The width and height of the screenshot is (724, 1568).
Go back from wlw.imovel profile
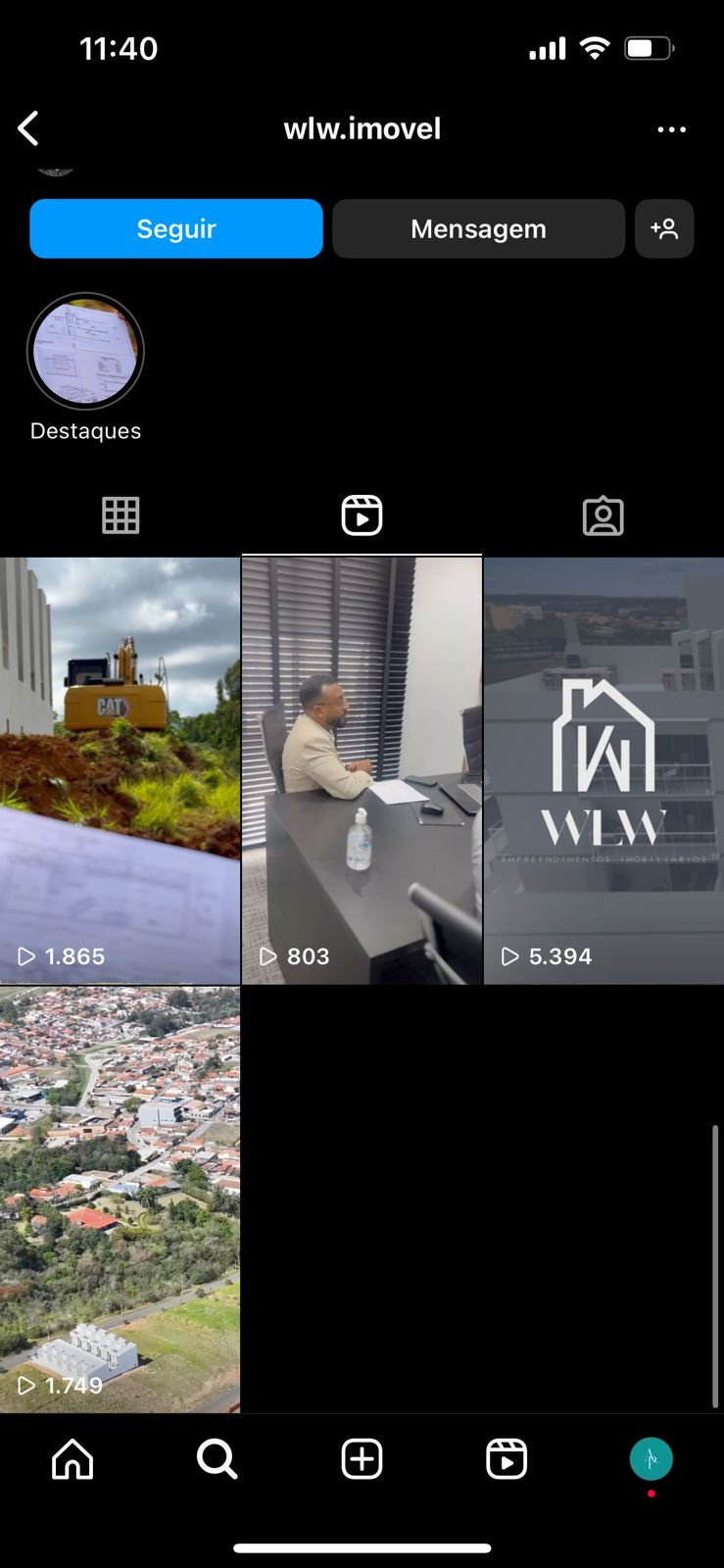[x=28, y=128]
